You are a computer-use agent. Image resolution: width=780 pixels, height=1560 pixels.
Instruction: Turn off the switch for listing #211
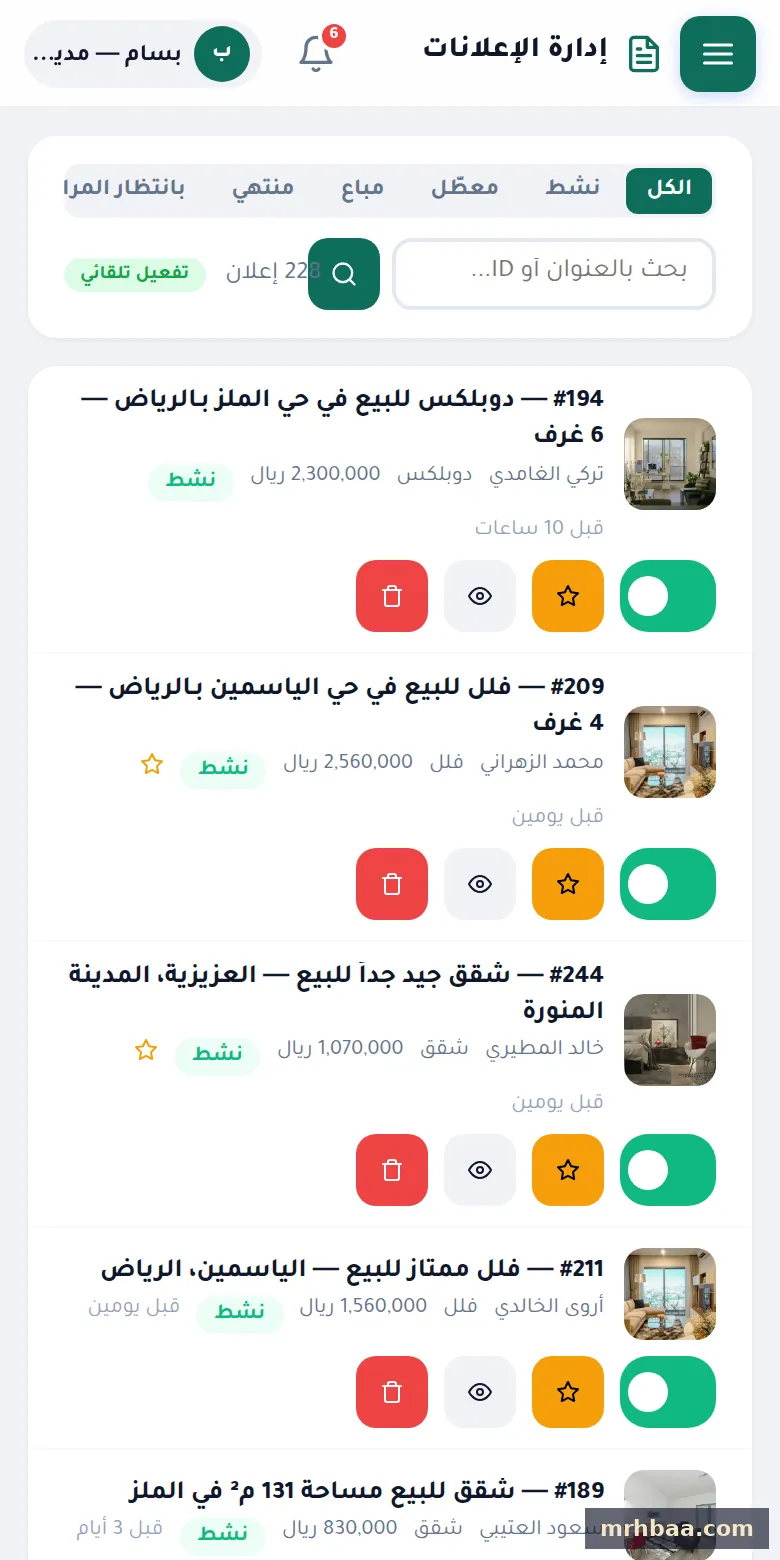tap(668, 1392)
